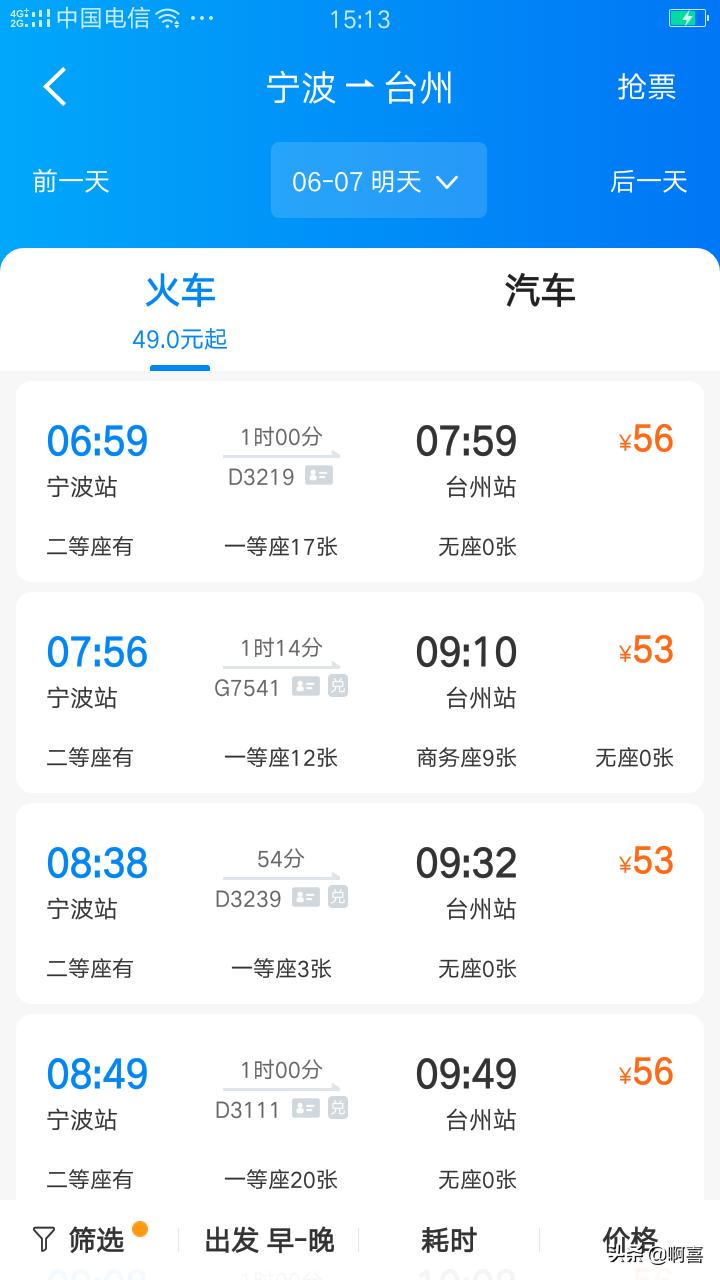Sort by 出发 早-晚
This screenshot has width=720, height=1280.
(x=269, y=1241)
